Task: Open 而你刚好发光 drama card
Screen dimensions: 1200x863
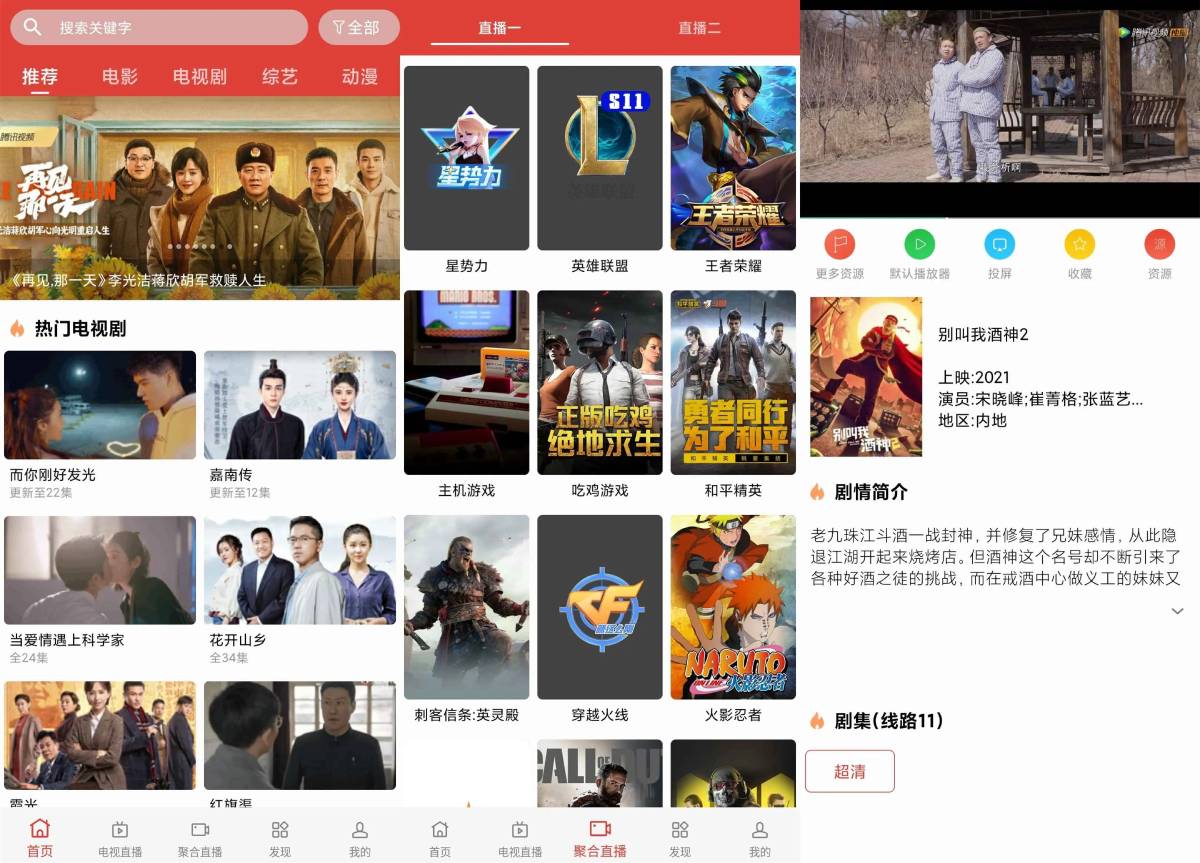Action: coord(100,405)
